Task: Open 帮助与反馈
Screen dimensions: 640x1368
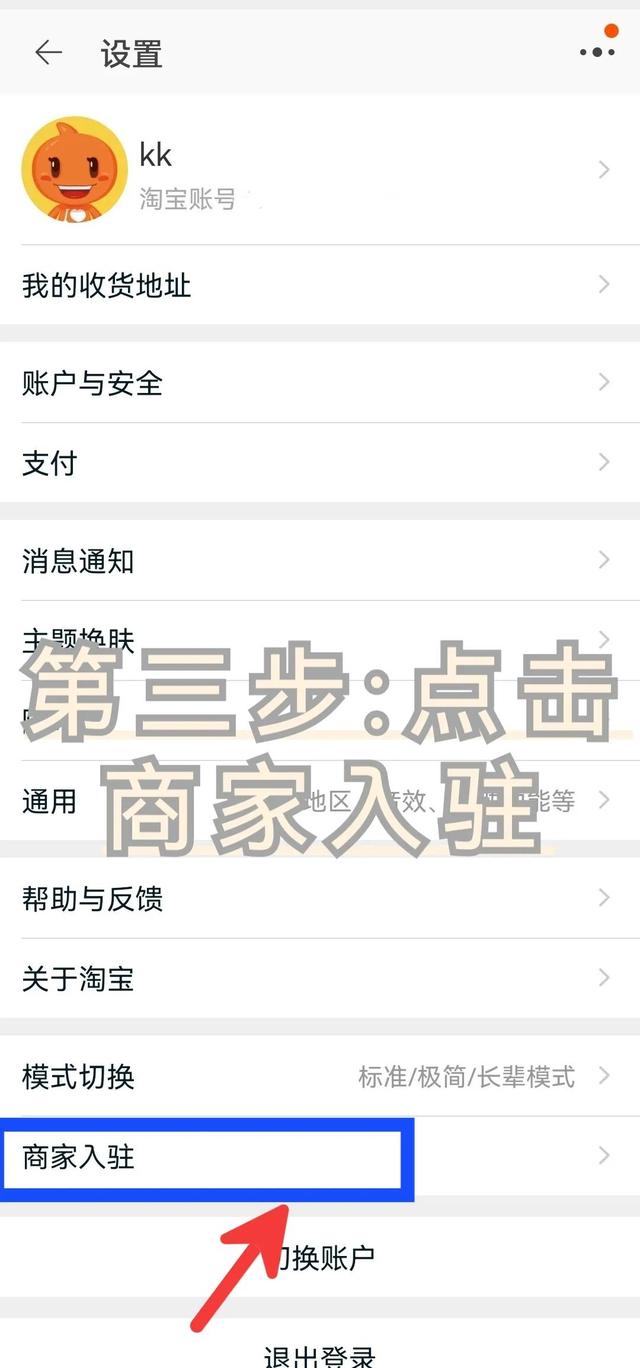Action: 320,899
